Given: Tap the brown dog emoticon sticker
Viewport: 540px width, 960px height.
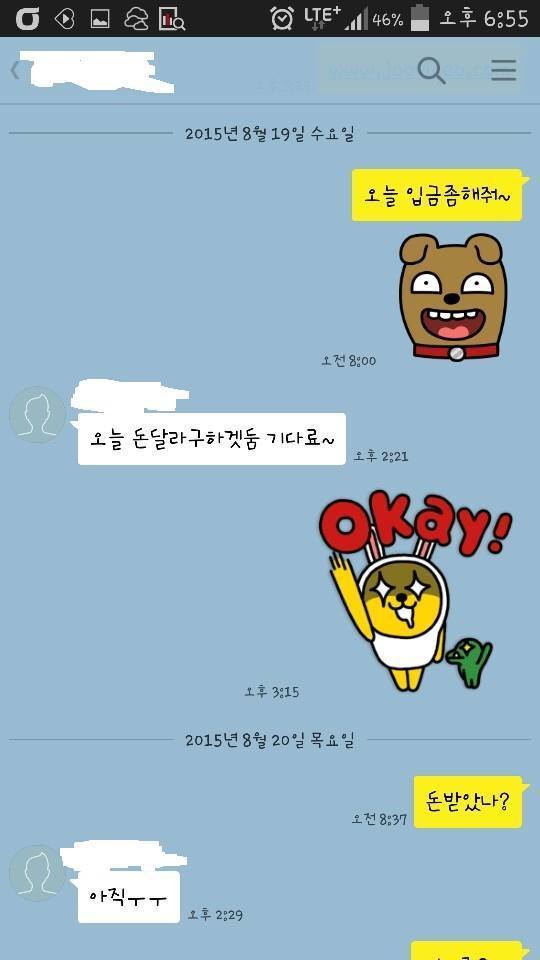Looking at the screenshot, I should (x=452, y=297).
